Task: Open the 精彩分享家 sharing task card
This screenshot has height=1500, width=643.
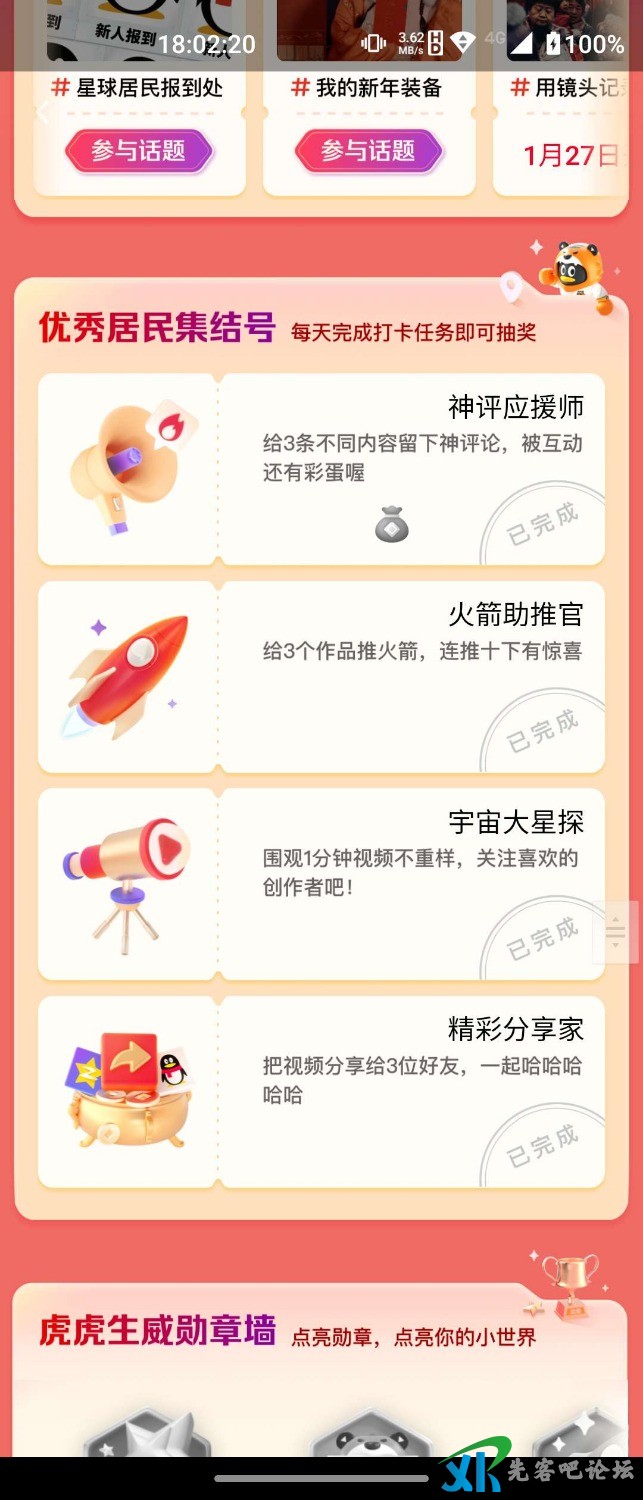Action: pyautogui.click(x=321, y=1091)
